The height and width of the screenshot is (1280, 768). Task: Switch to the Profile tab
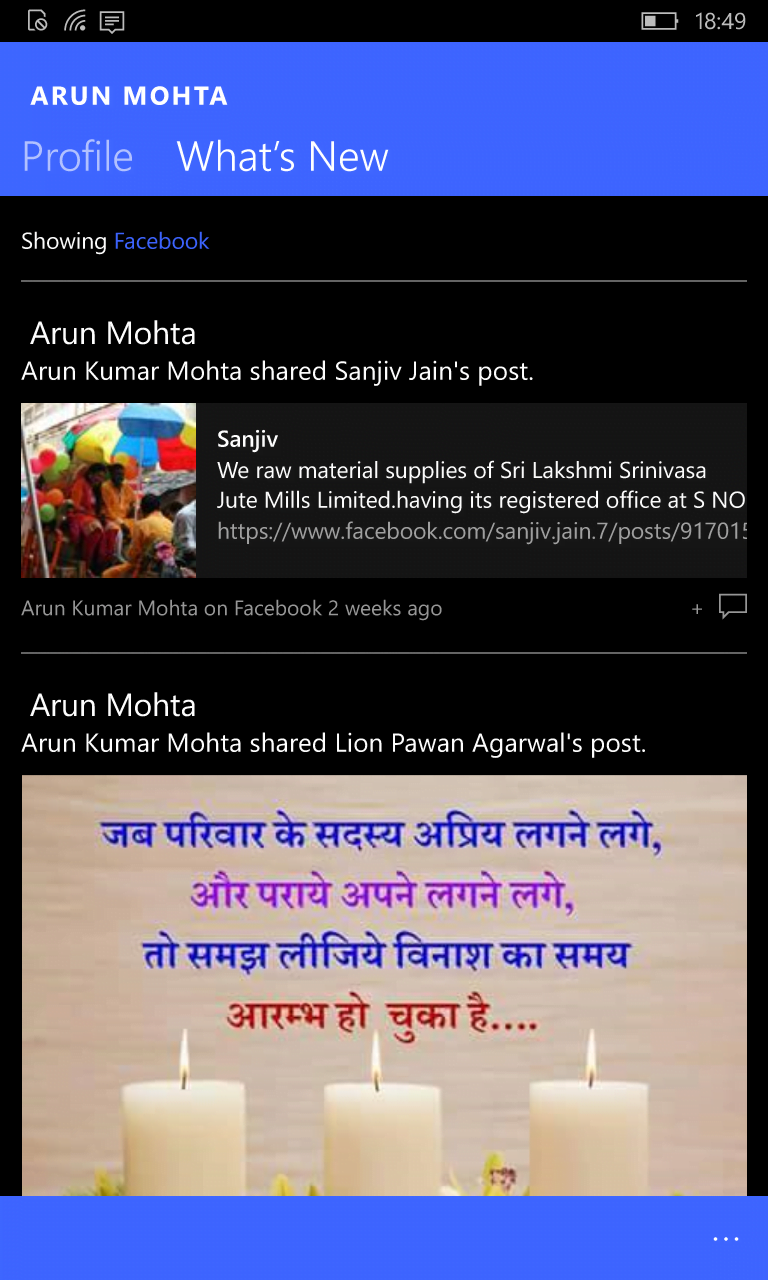(x=77, y=157)
